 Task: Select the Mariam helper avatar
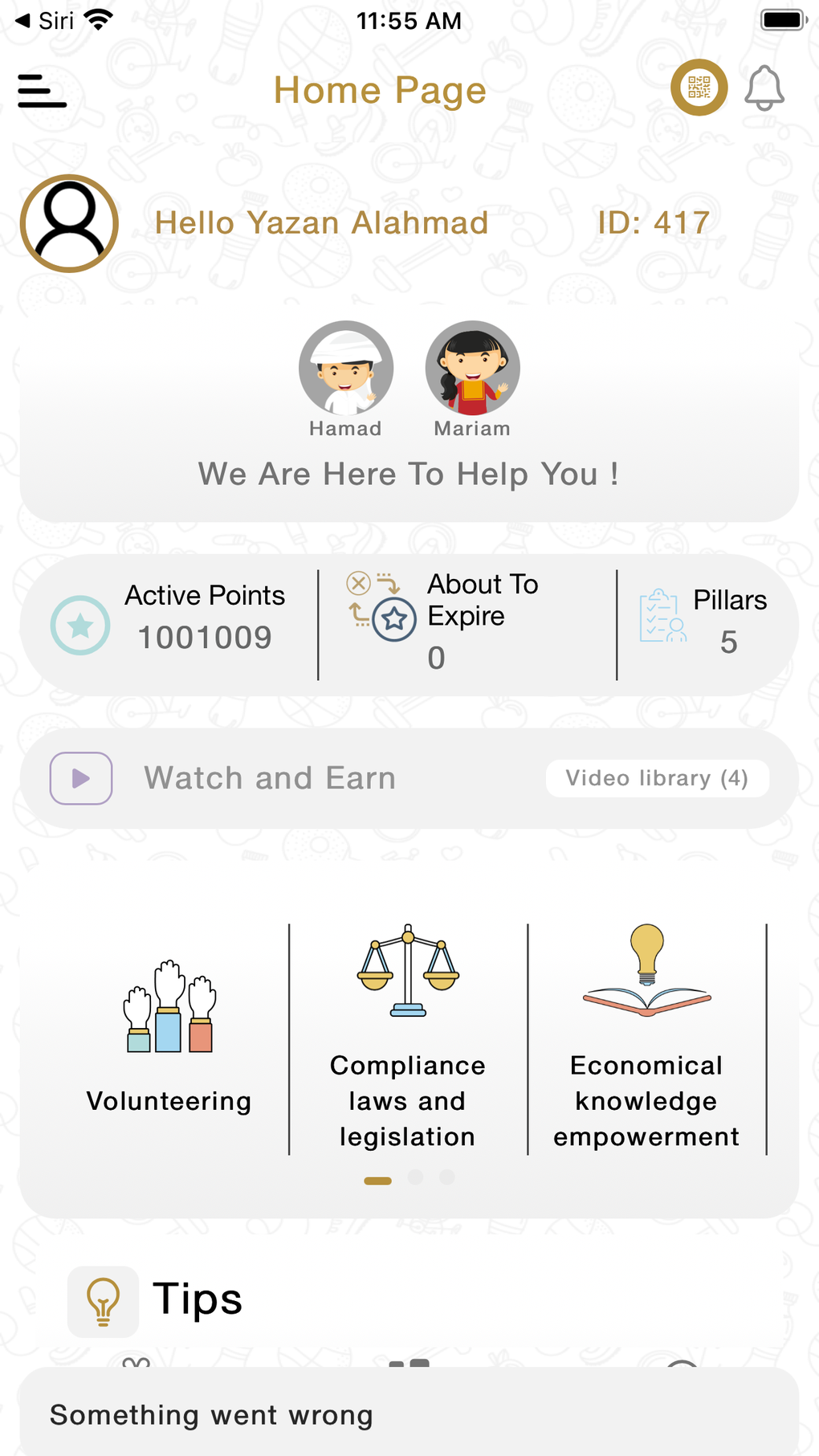[472, 368]
